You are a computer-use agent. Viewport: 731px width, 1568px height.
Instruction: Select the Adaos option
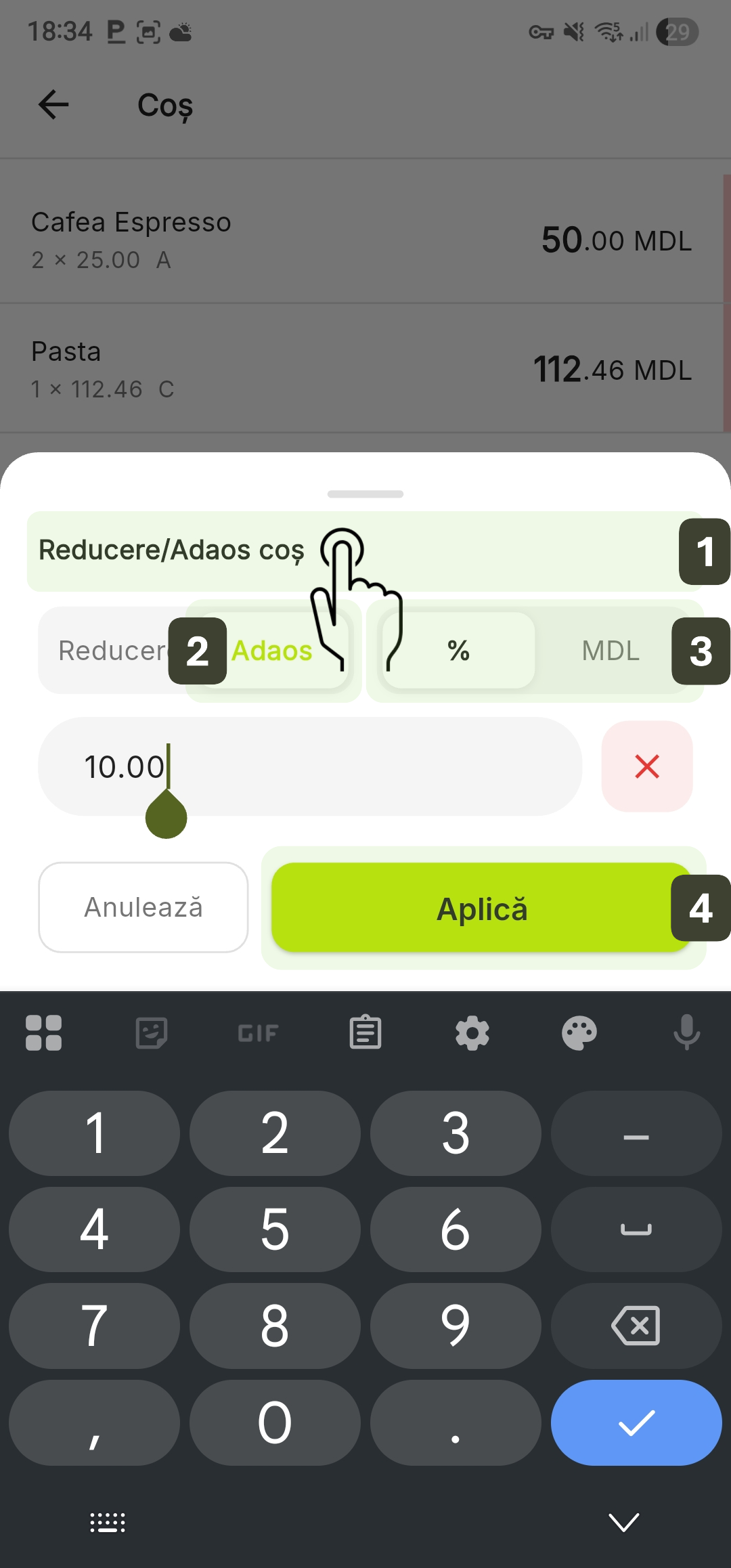tap(272, 651)
